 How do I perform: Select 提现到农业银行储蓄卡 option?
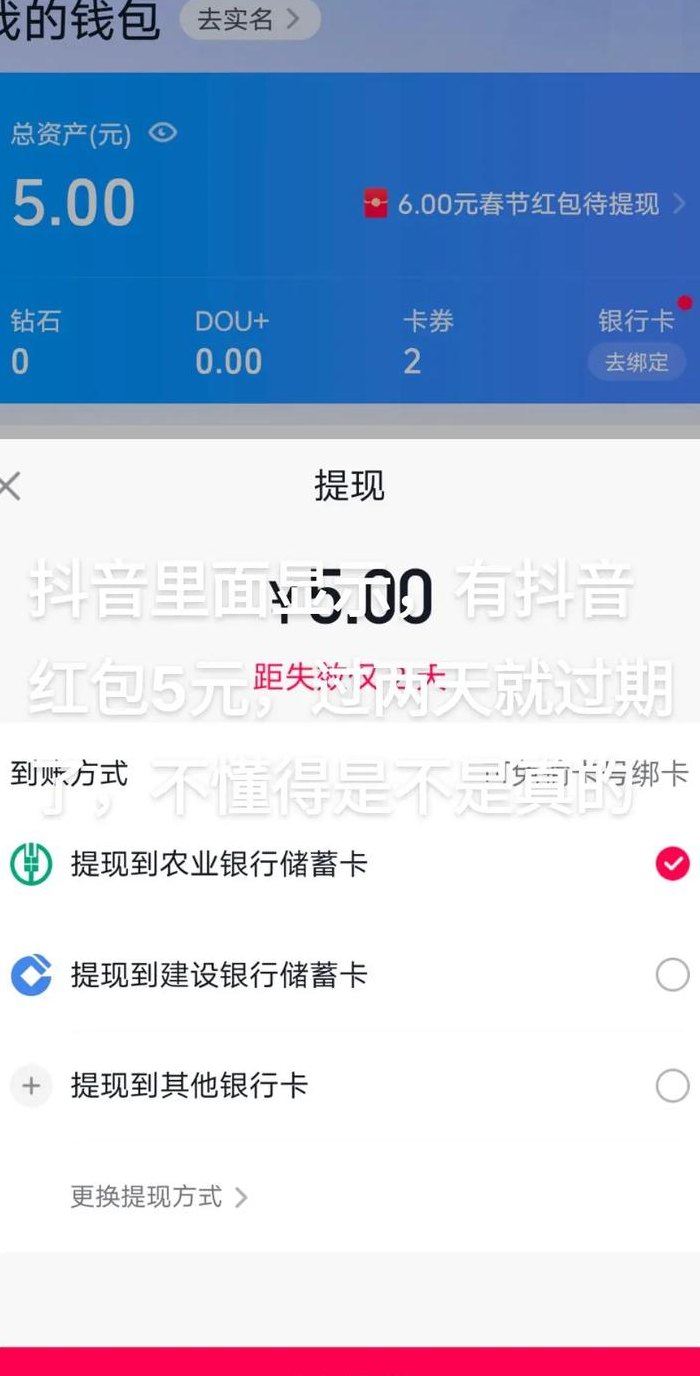pos(350,864)
